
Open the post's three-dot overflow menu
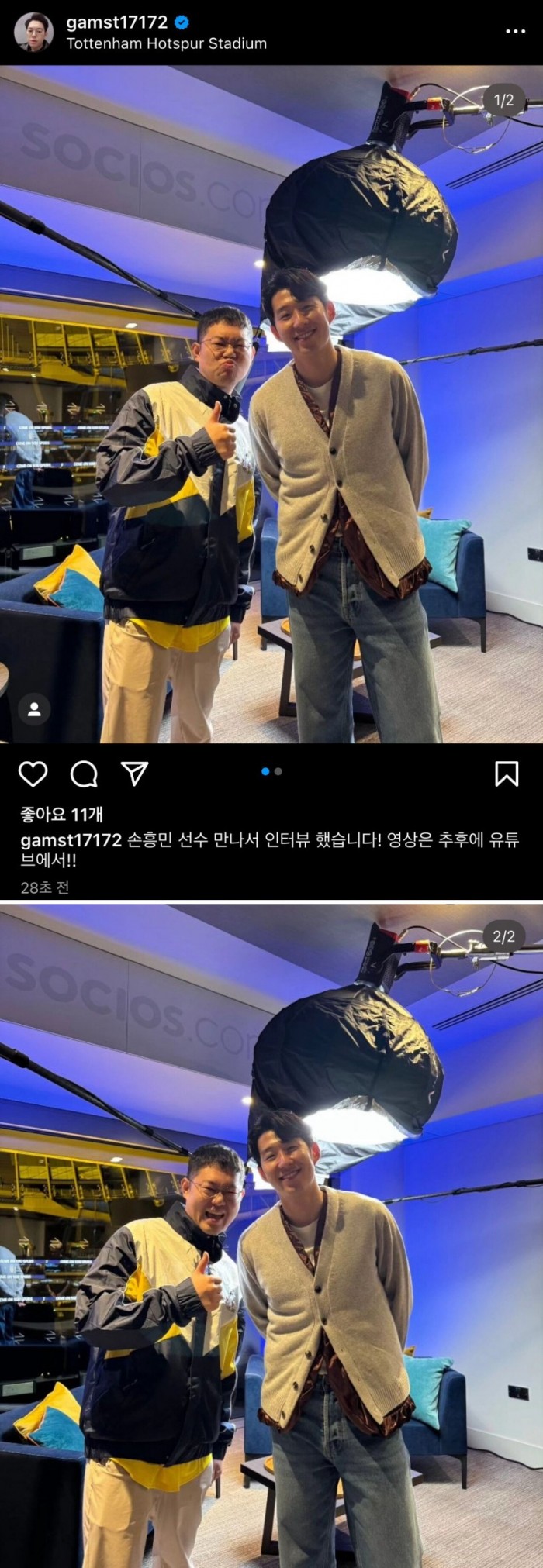pyautogui.click(x=515, y=32)
